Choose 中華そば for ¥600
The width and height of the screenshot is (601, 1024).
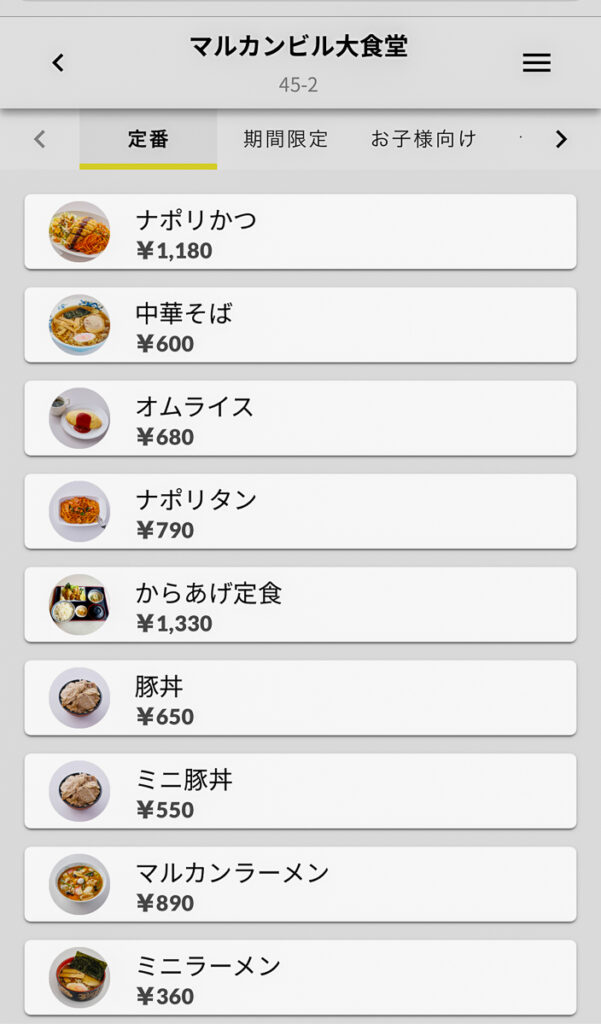(x=300, y=325)
